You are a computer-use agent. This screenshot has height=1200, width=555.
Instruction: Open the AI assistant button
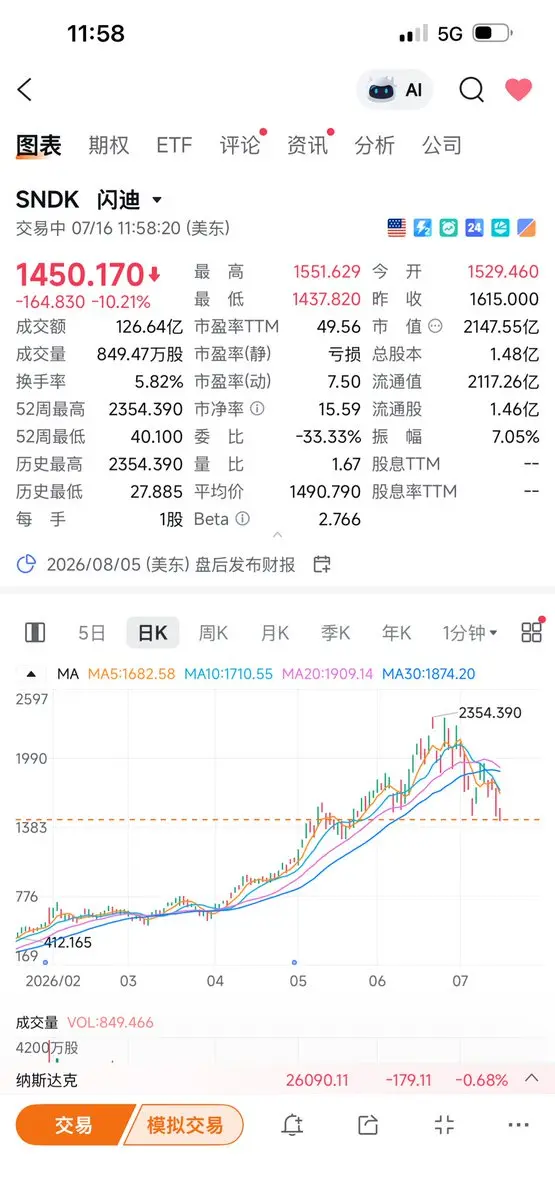click(396, 90)
